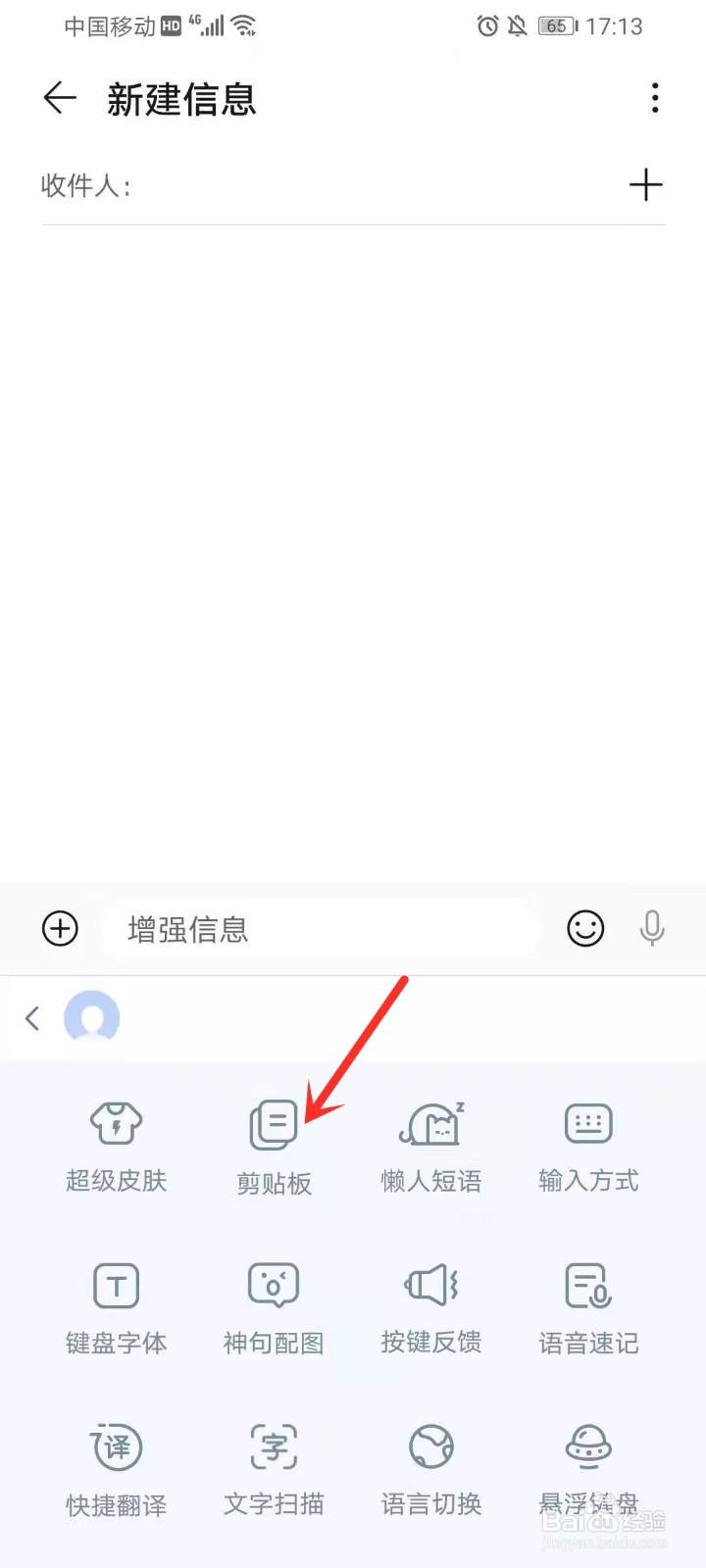
Task: Activate voice input via microphone icon
Action: [x=651, y=929]
